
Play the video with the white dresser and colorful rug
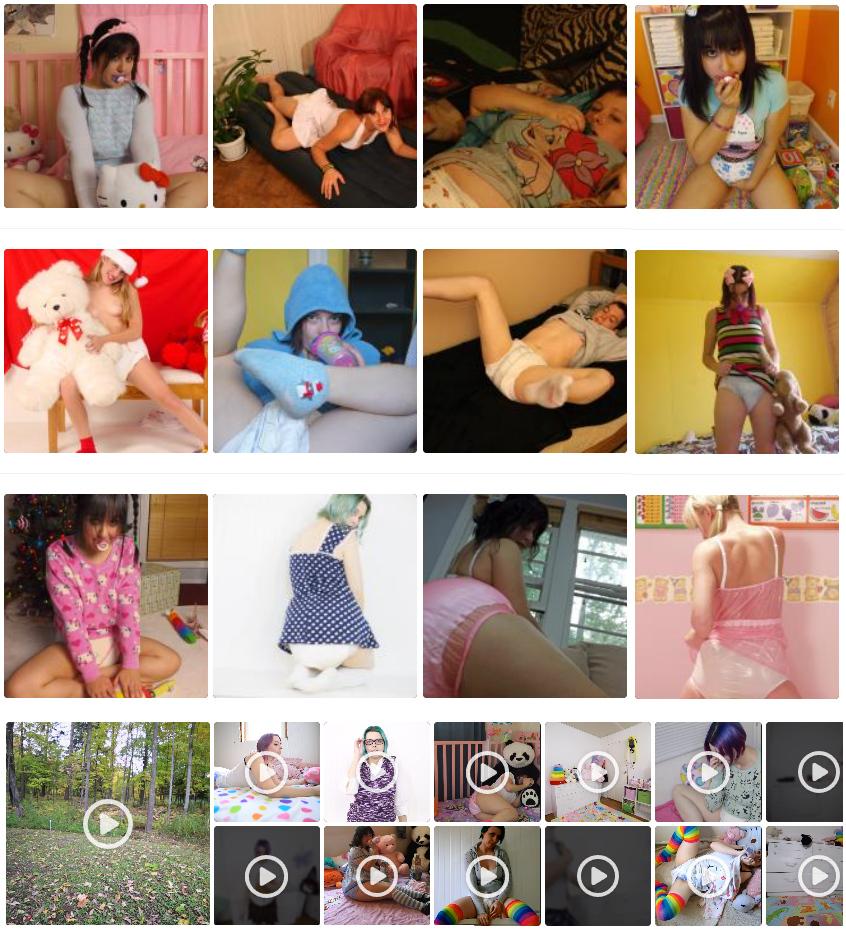[x=804, y=876]
